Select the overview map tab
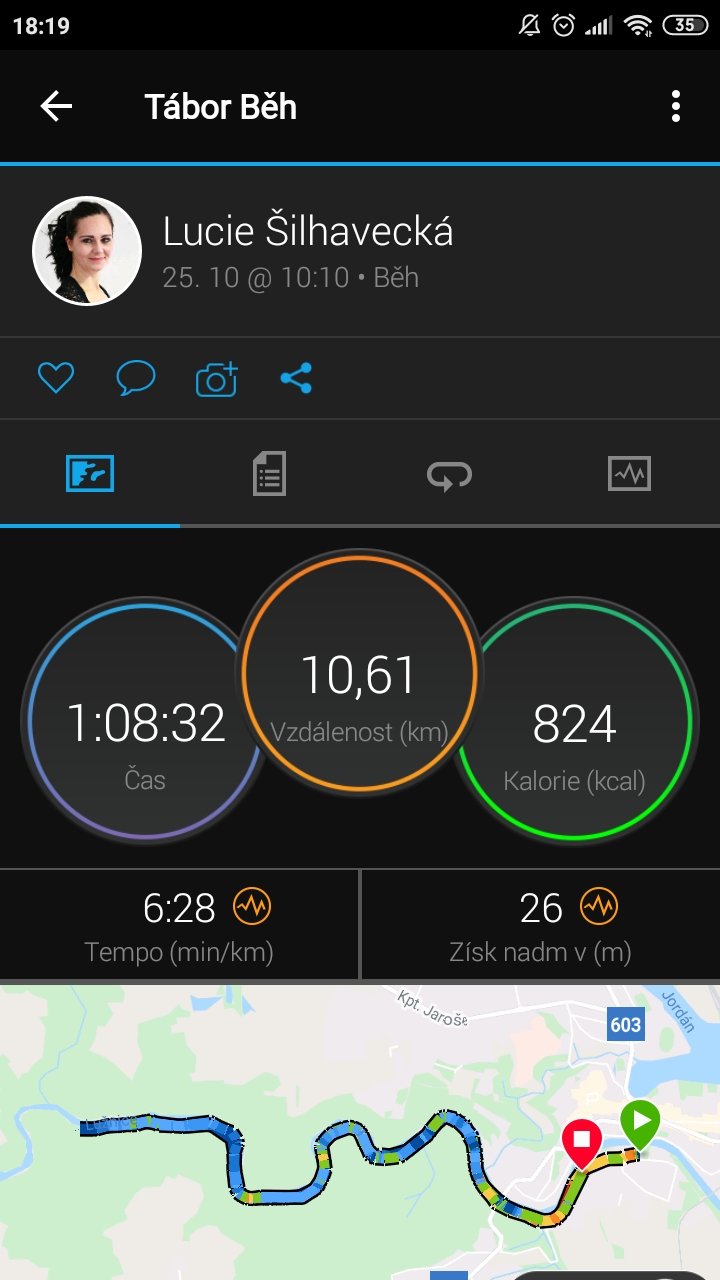This screenshot has width=720, height=1280. point(90,473)
